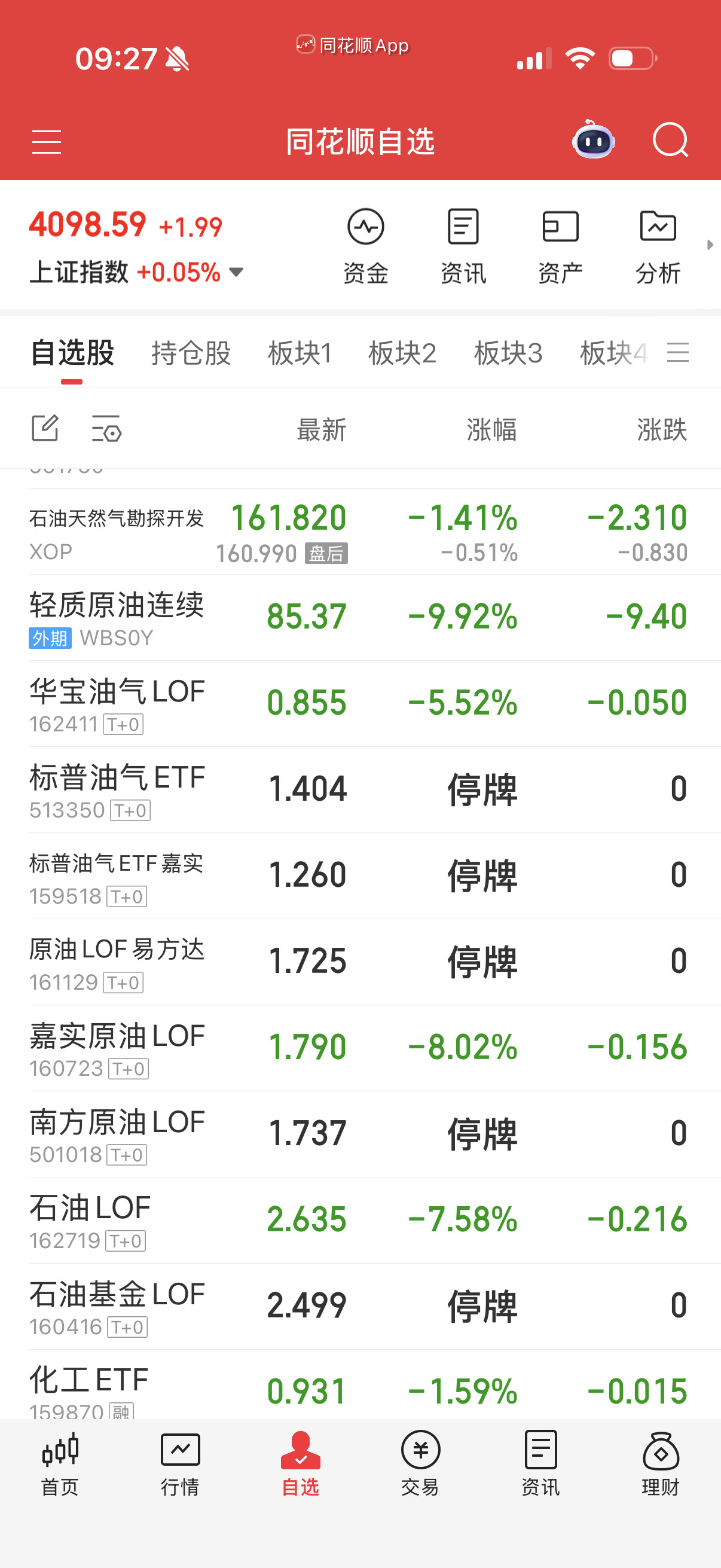Open the group management icon after 板块4
Image resolution: width=721 pixels, height=1568 pixels.
pos(680,353)
